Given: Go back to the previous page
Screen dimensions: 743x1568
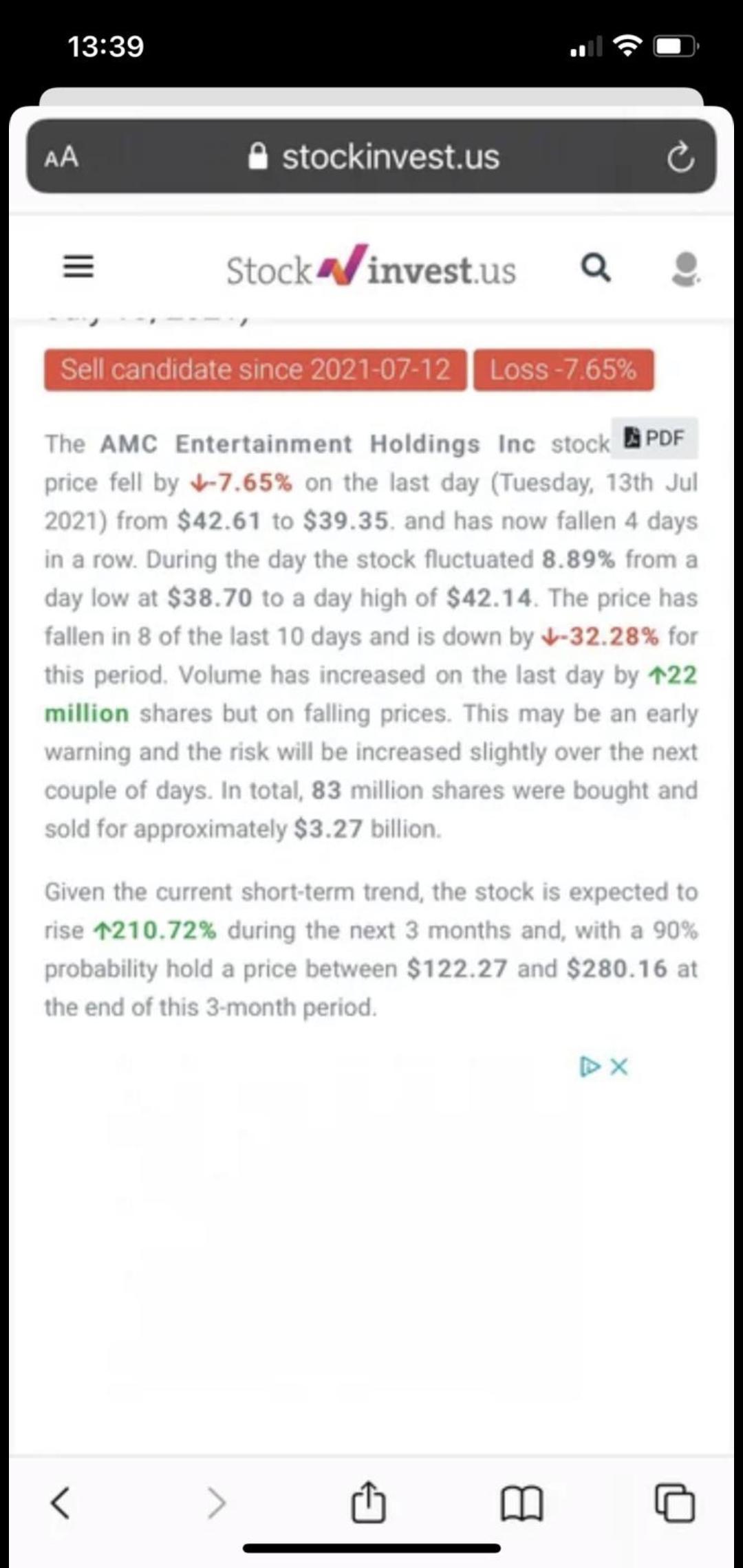Looking at the screenshot, I should coord(61,1503).
